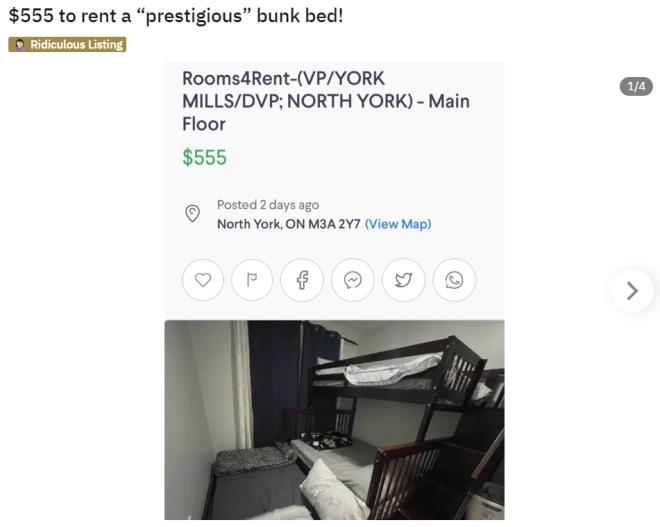Open the bunk bed listing image

334,418
